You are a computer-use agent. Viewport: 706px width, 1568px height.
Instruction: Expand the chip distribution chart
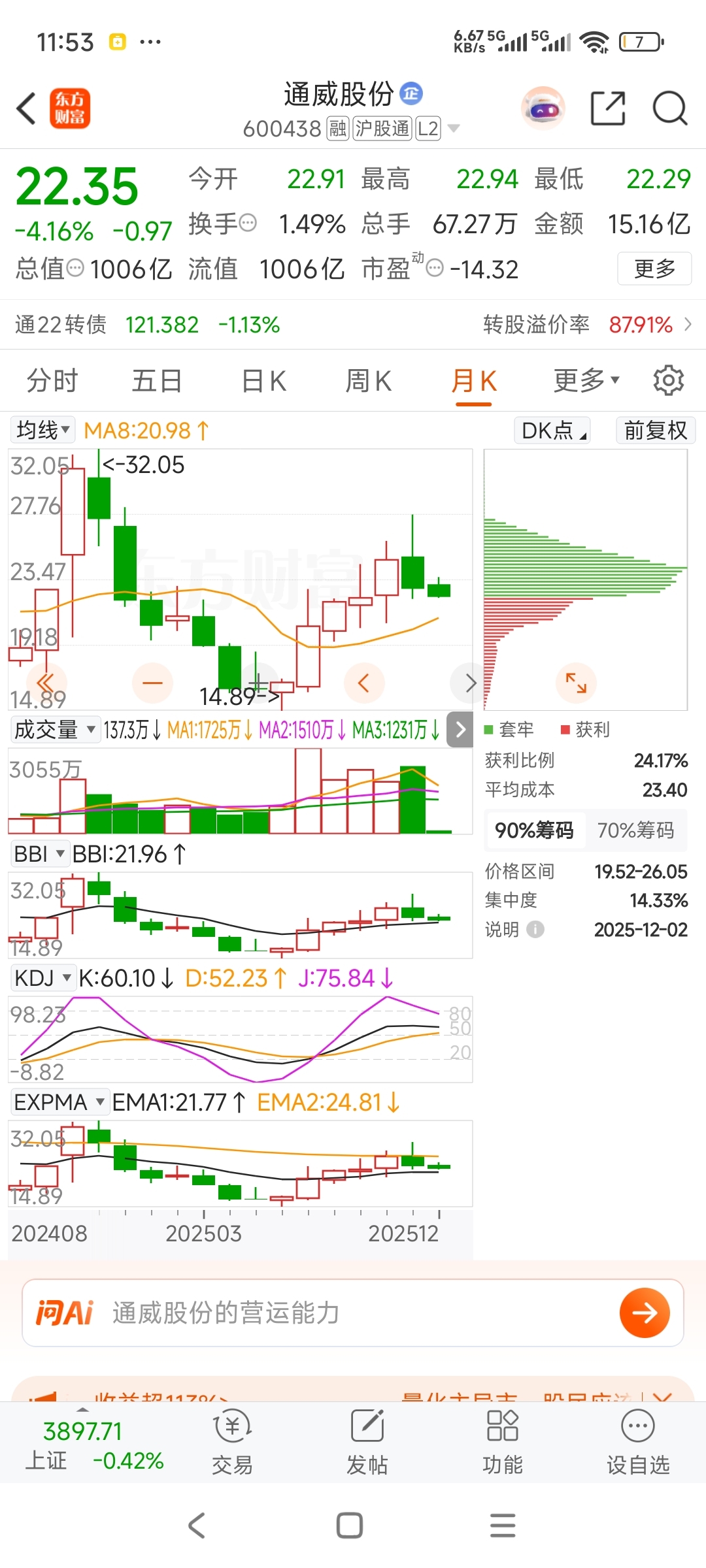click(576, 683)
